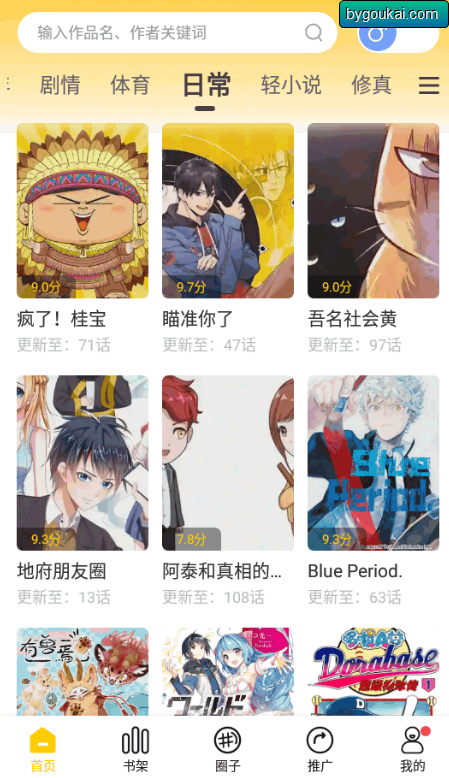Go to the 圈子 community tab

pyautogui.click(x=228, y=749)
